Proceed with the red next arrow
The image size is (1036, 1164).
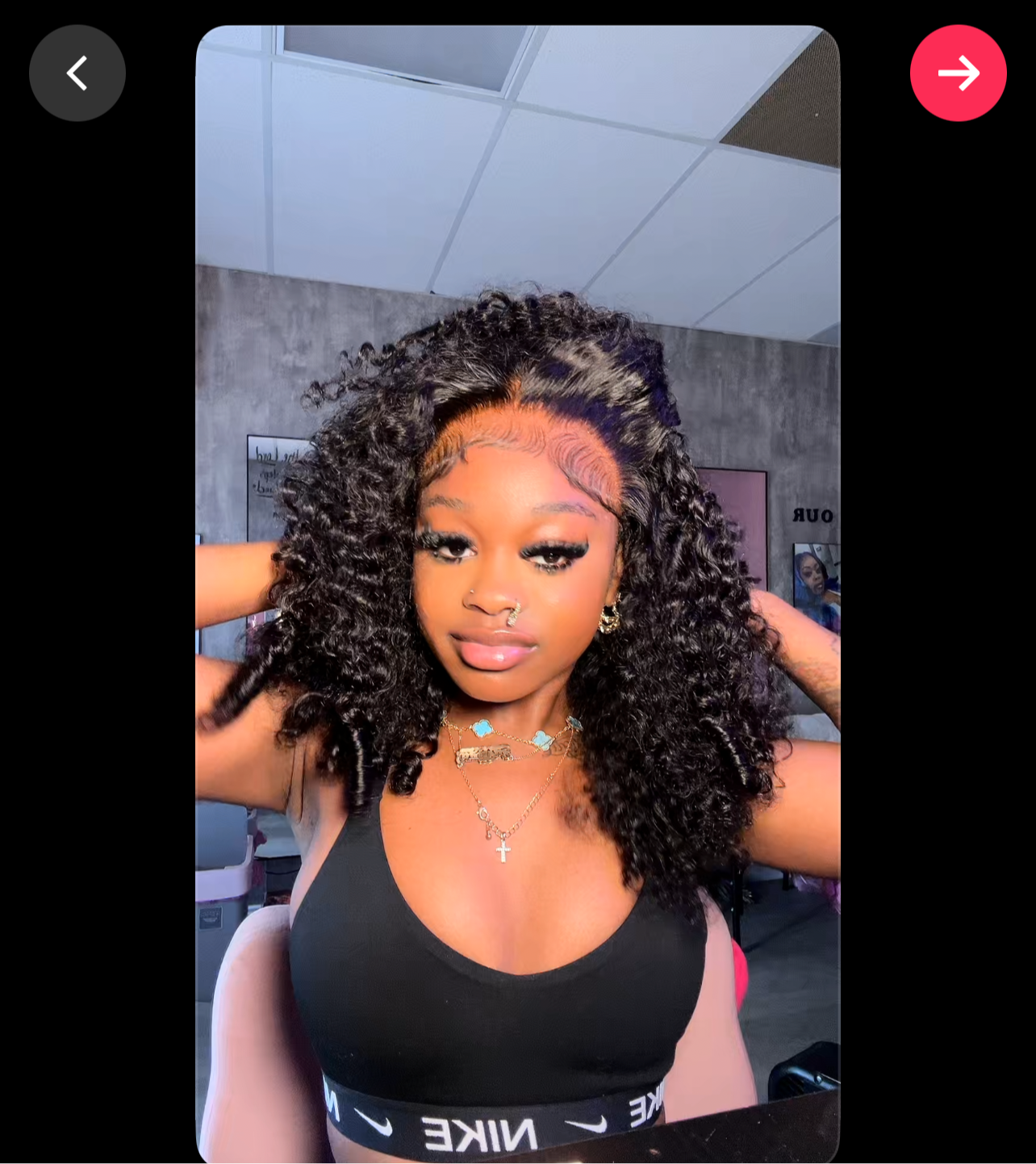958,73
